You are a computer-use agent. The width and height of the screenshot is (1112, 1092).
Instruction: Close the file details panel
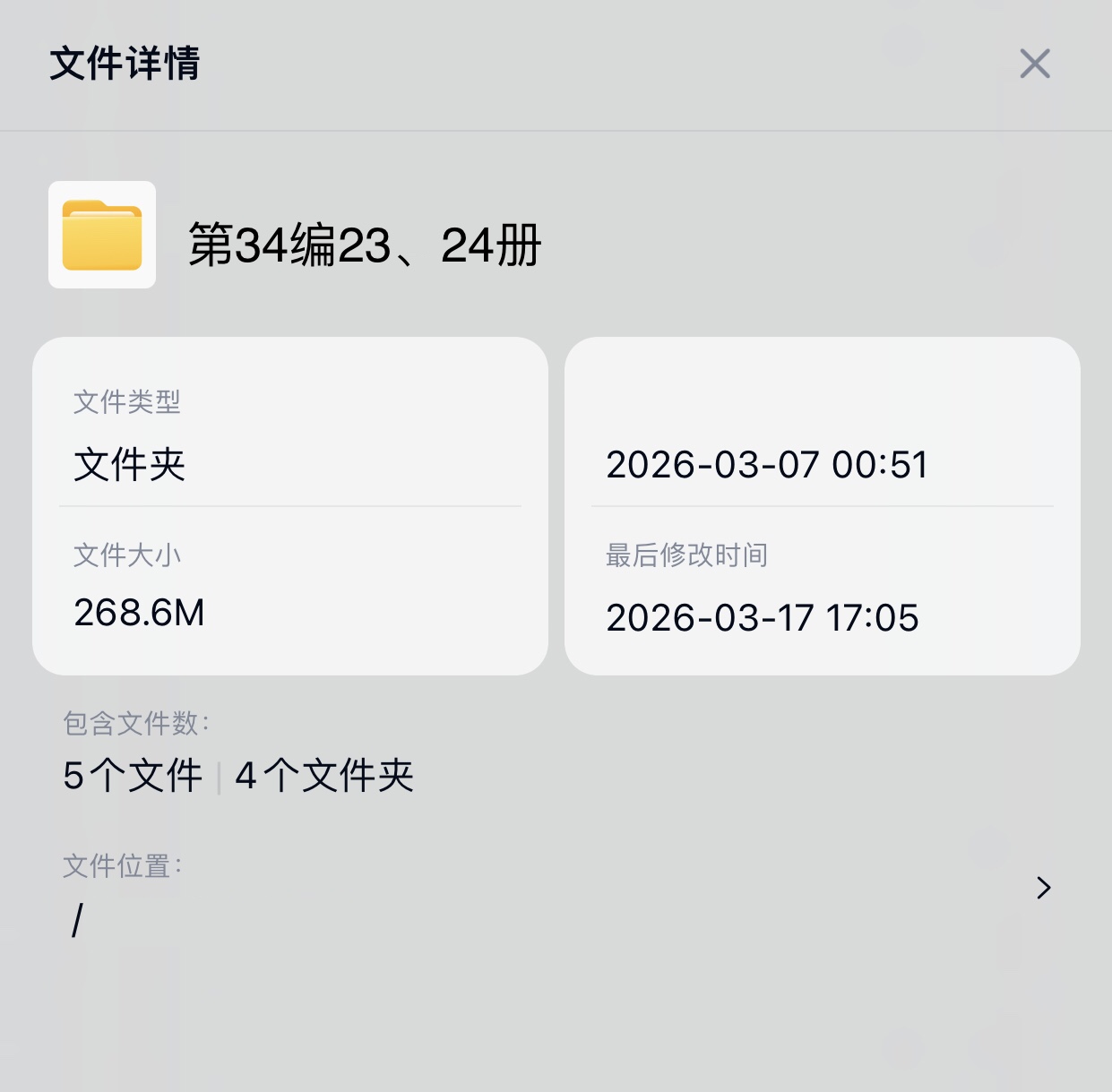[x=1034, y=64]
